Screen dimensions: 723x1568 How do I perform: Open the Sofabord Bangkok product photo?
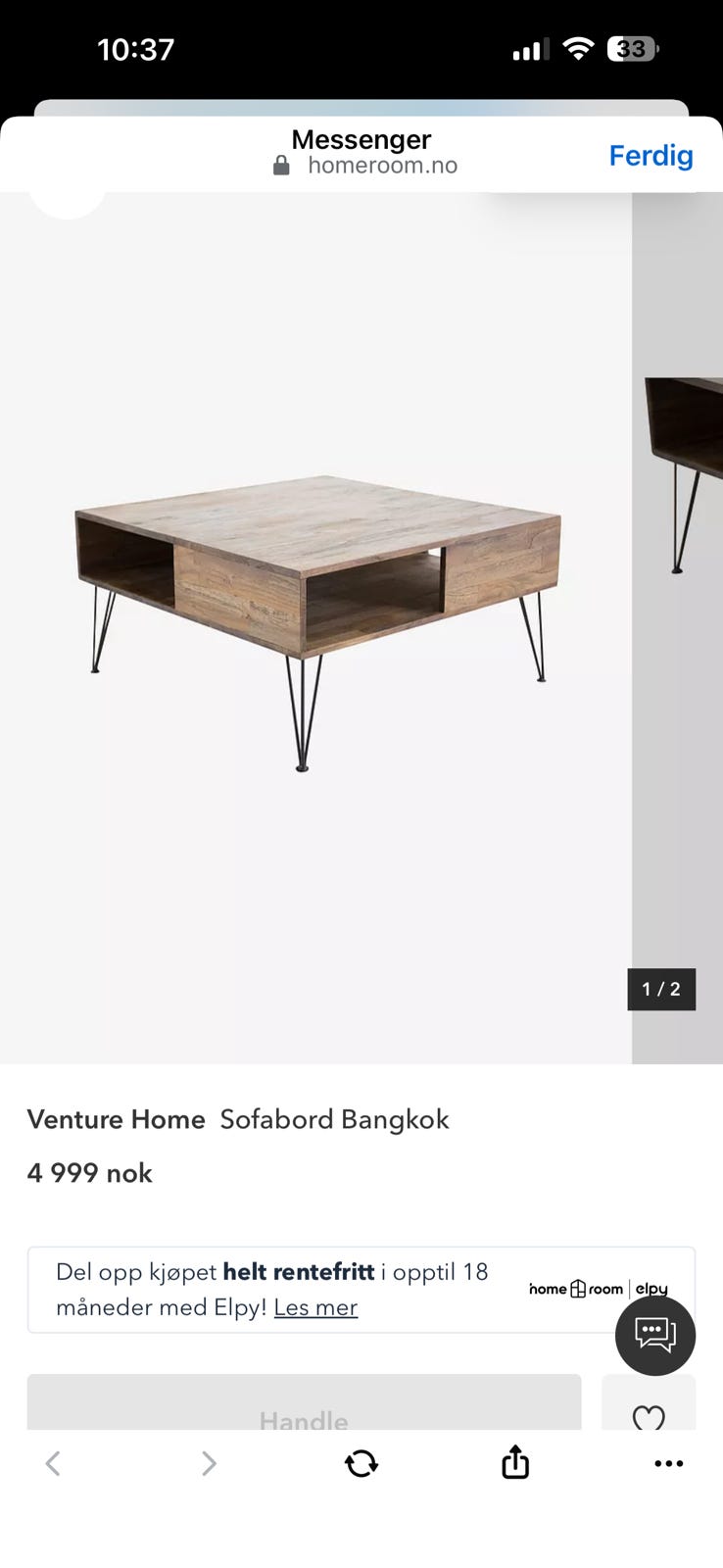pos(316,623)
